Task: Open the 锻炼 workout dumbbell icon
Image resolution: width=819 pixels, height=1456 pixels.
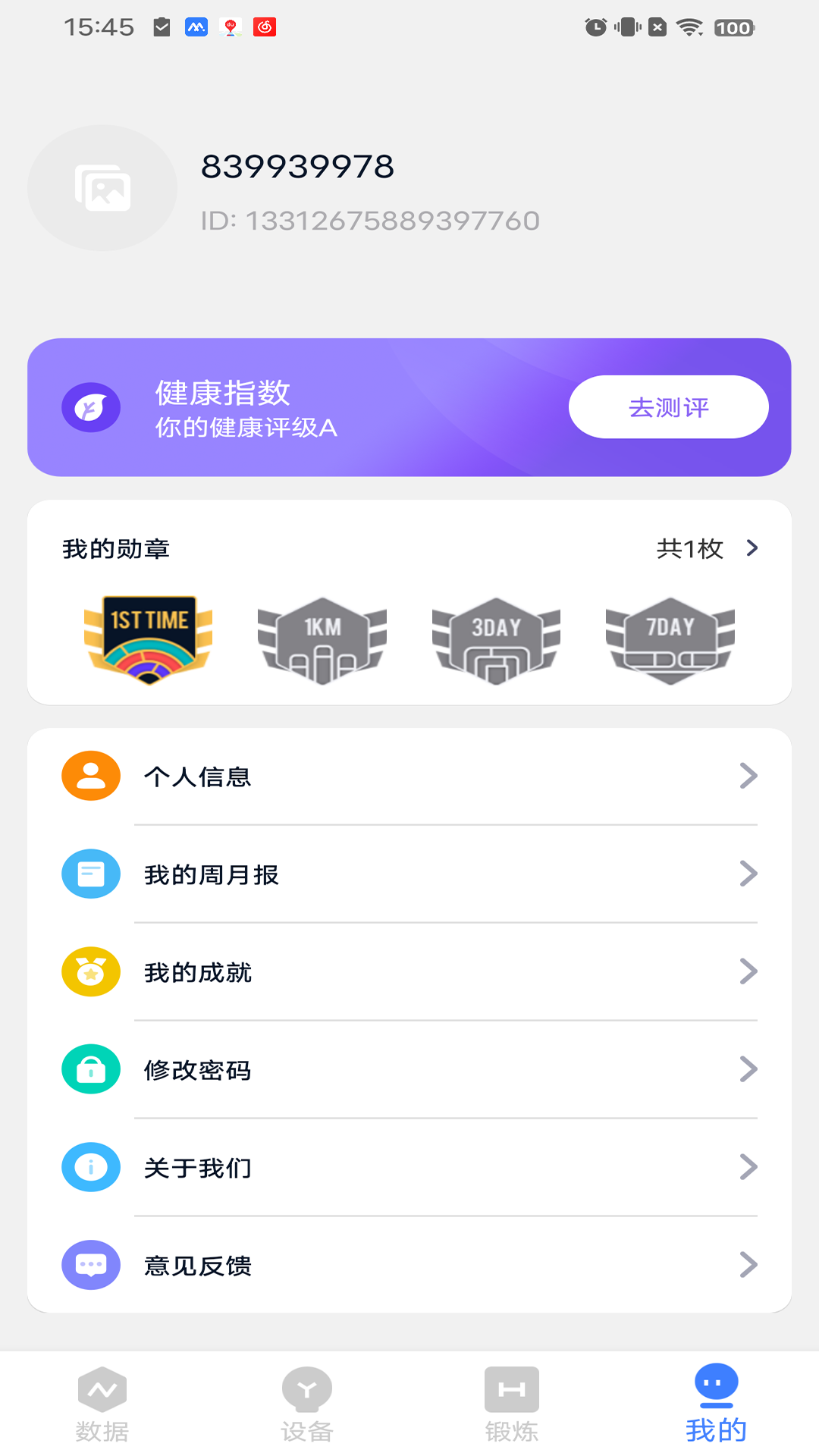Action: click(x=512, y=1388)
